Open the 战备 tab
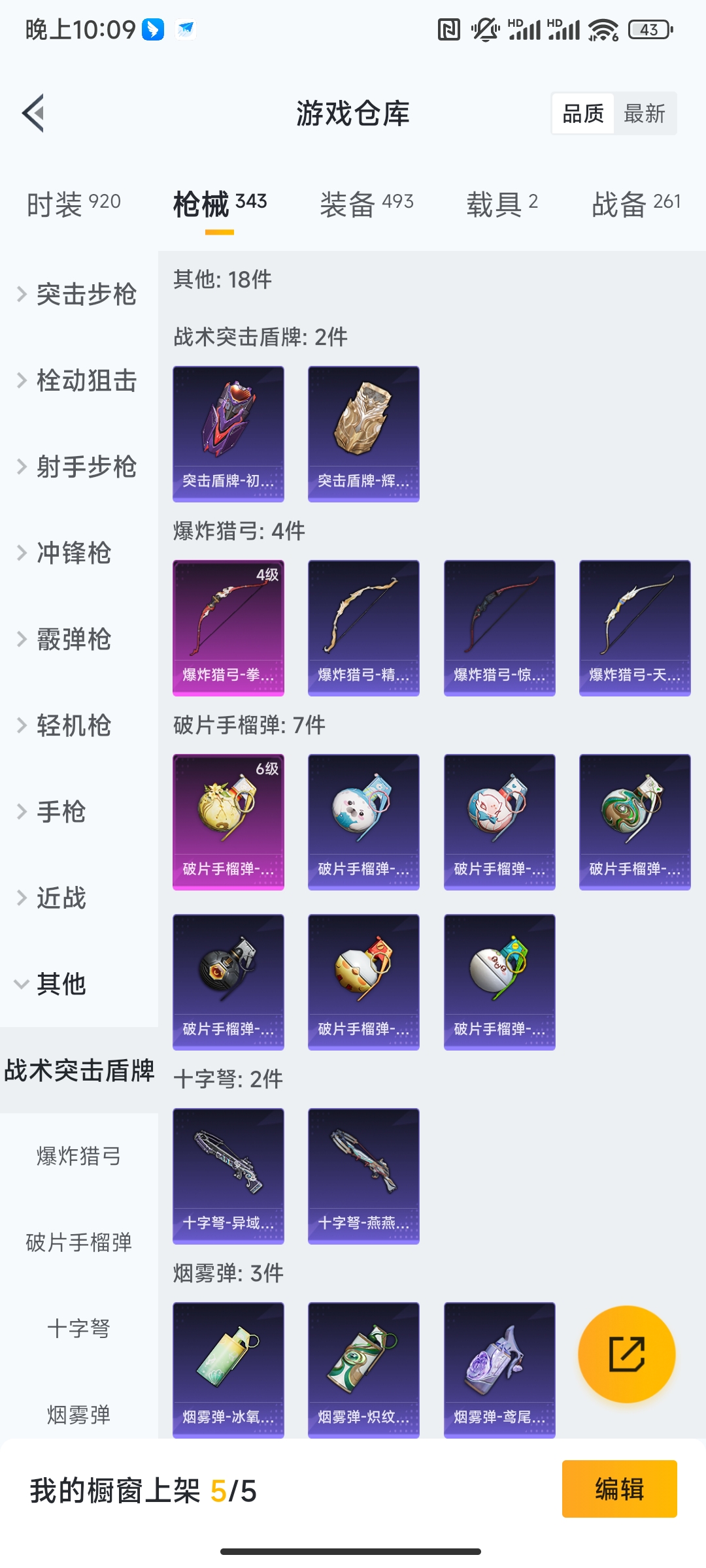This screenshot has width=706, height=1568. (x=635, y=204)
